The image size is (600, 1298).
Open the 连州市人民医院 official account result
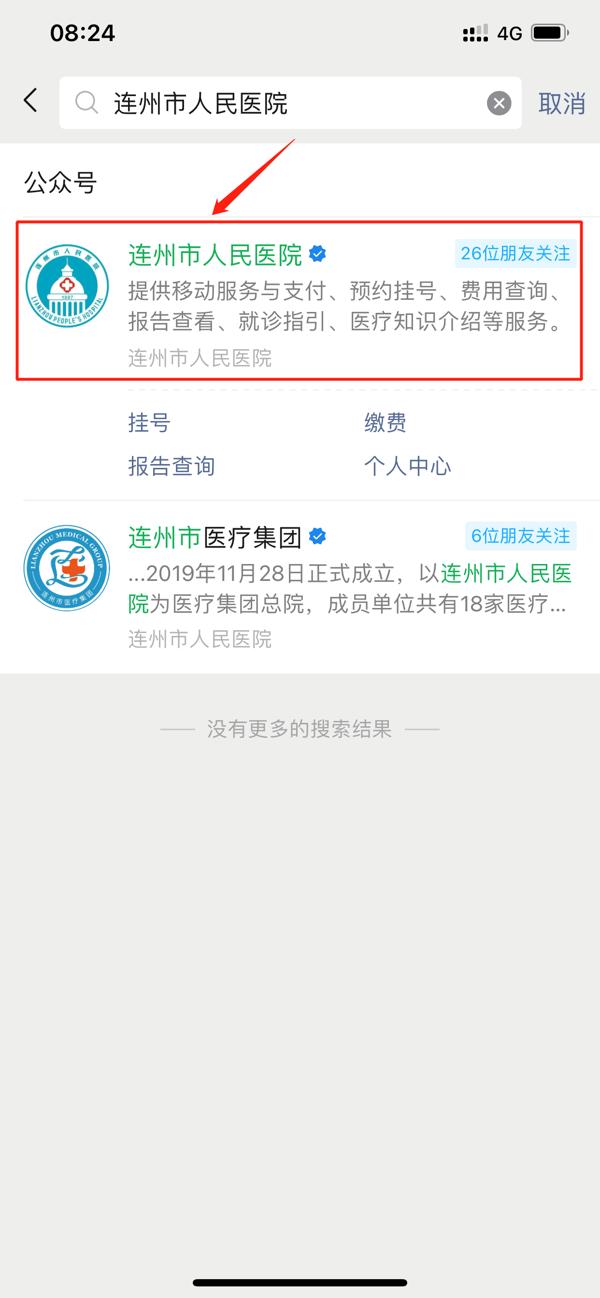coord(300,300)
